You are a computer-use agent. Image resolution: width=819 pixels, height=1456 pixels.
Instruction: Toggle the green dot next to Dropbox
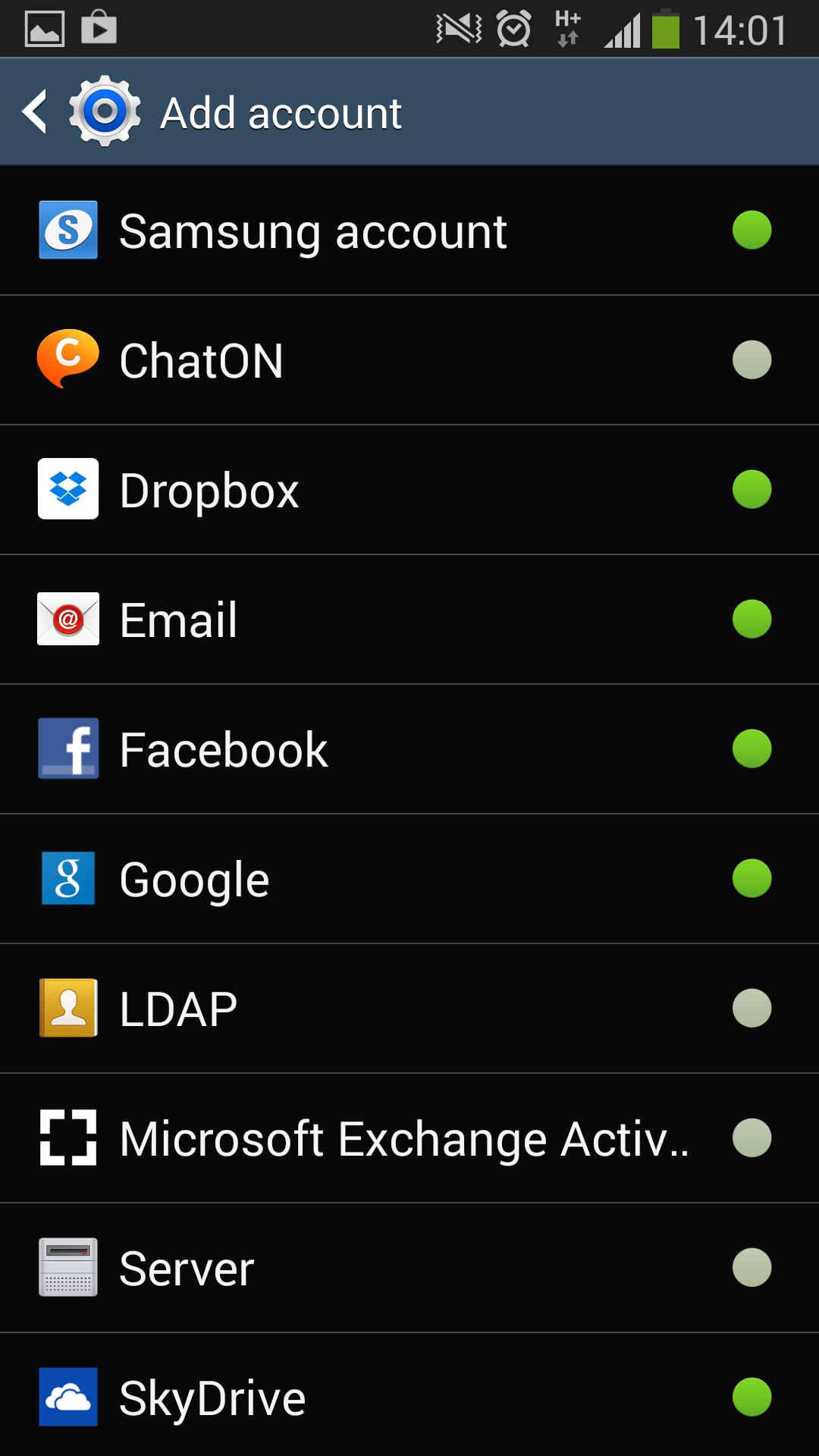click(x=752, y=490)
